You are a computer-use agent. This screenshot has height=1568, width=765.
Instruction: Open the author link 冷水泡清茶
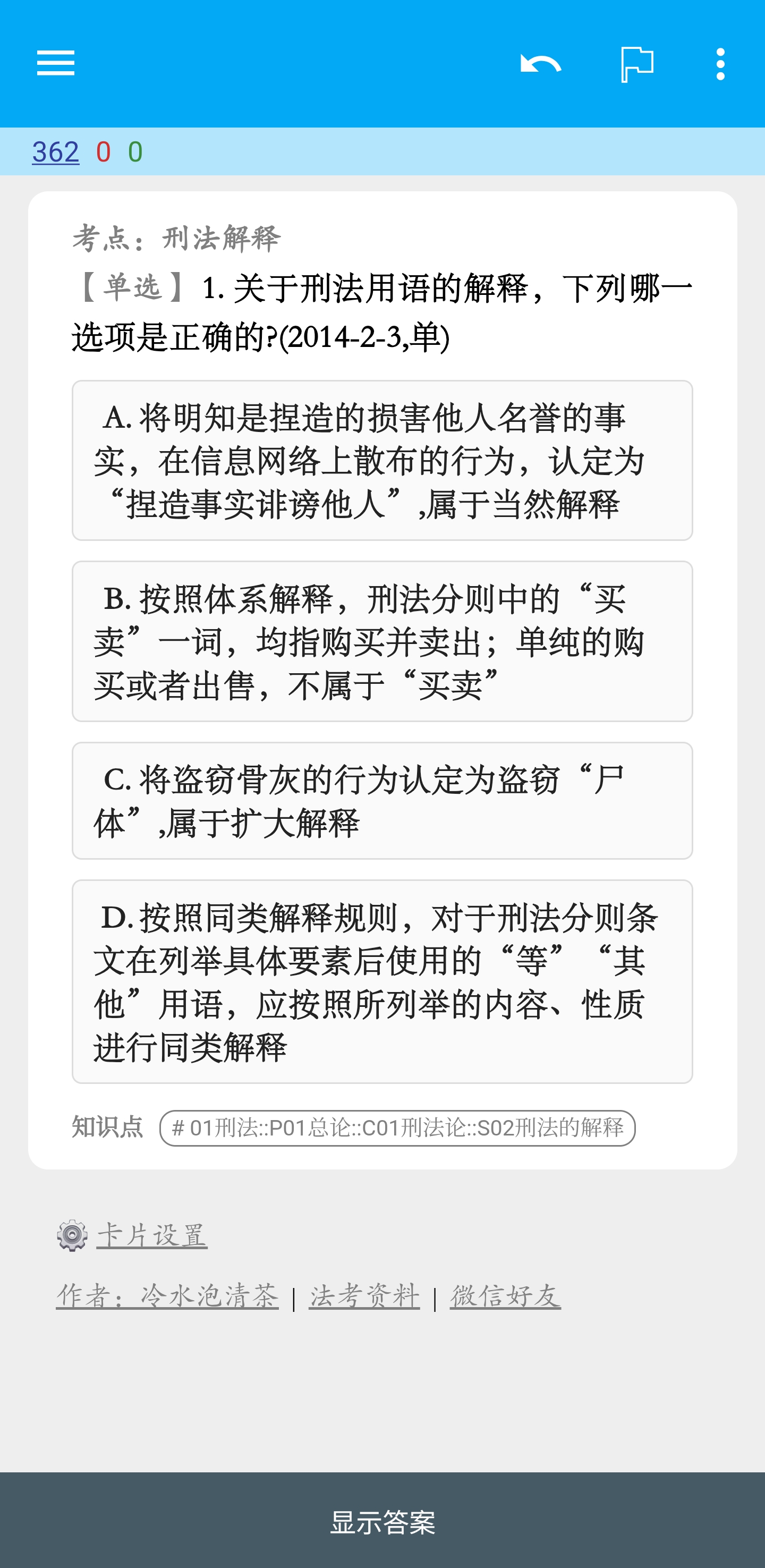167,1295
